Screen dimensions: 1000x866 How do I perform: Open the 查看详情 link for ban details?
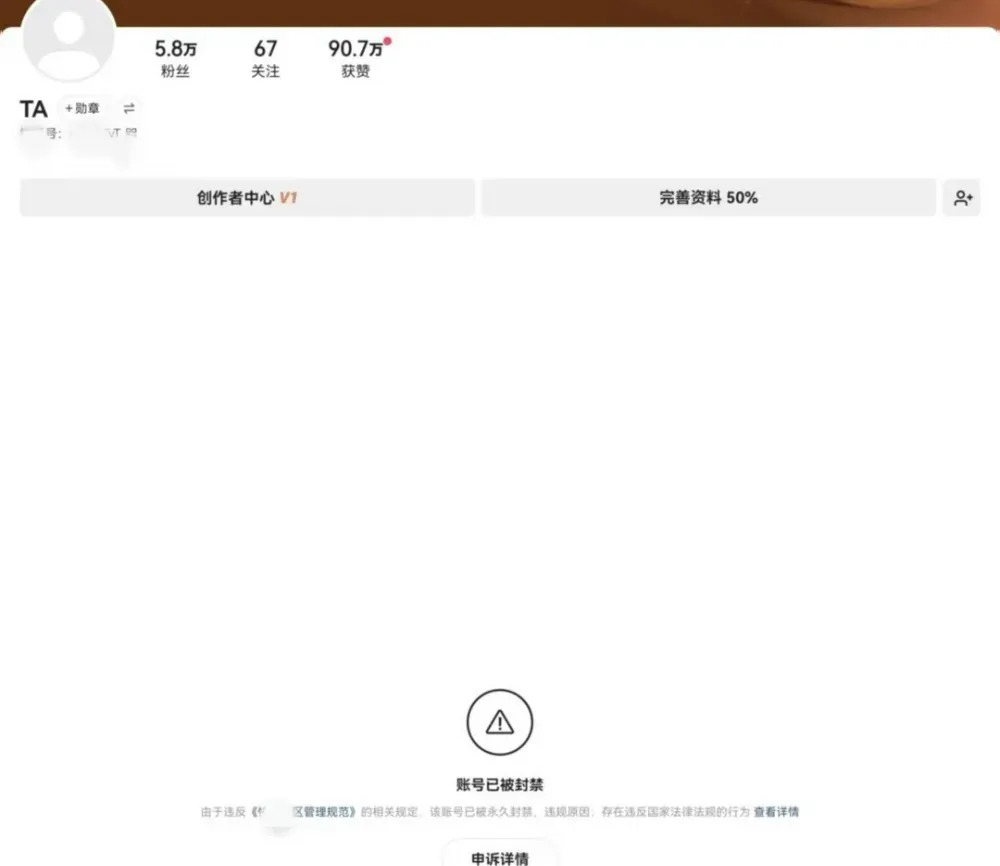pyautogui.click(x=776, y=812)
